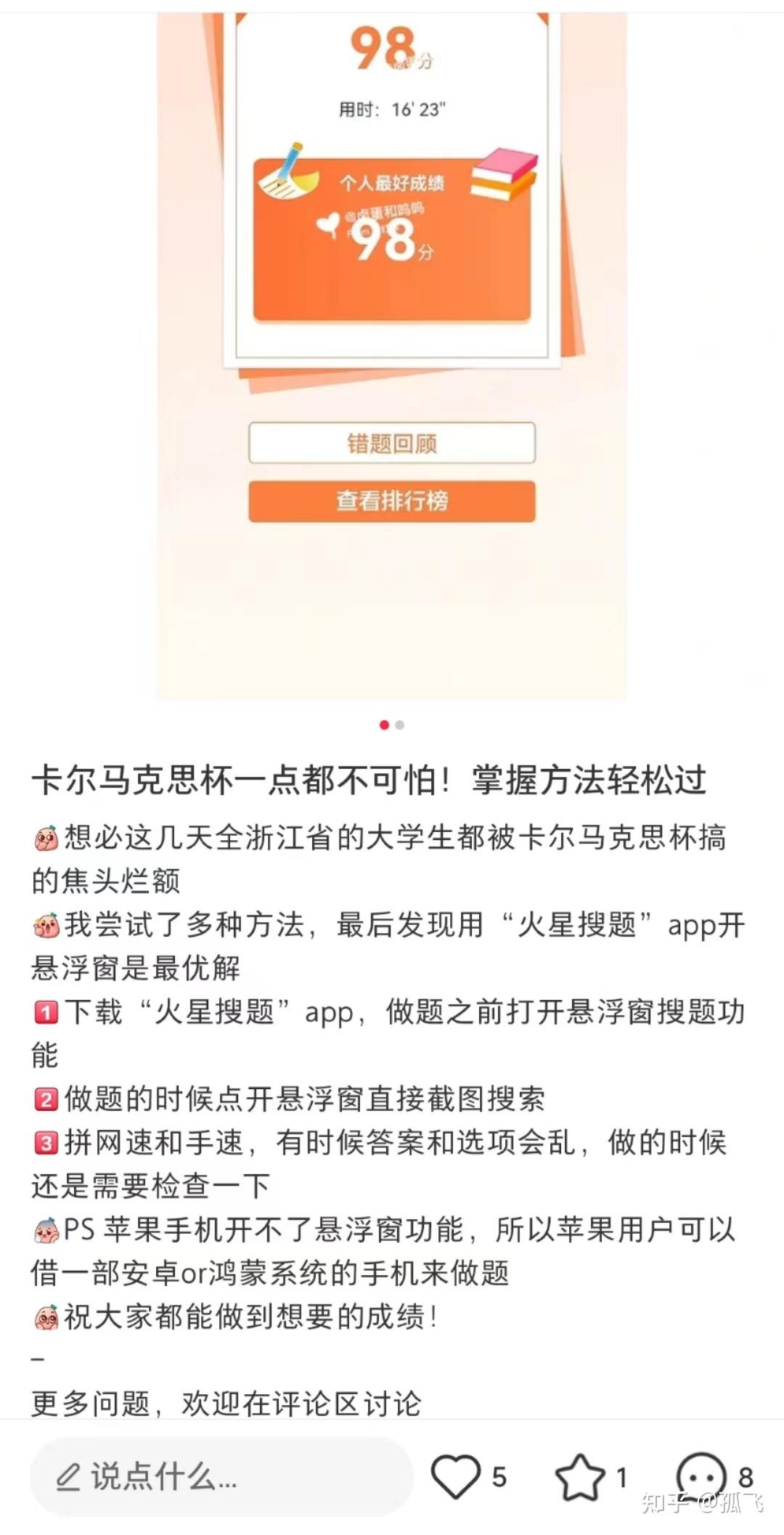Open the post's score screenshot image
Viewport: 784px width, 1535px height.
(392, 356)
